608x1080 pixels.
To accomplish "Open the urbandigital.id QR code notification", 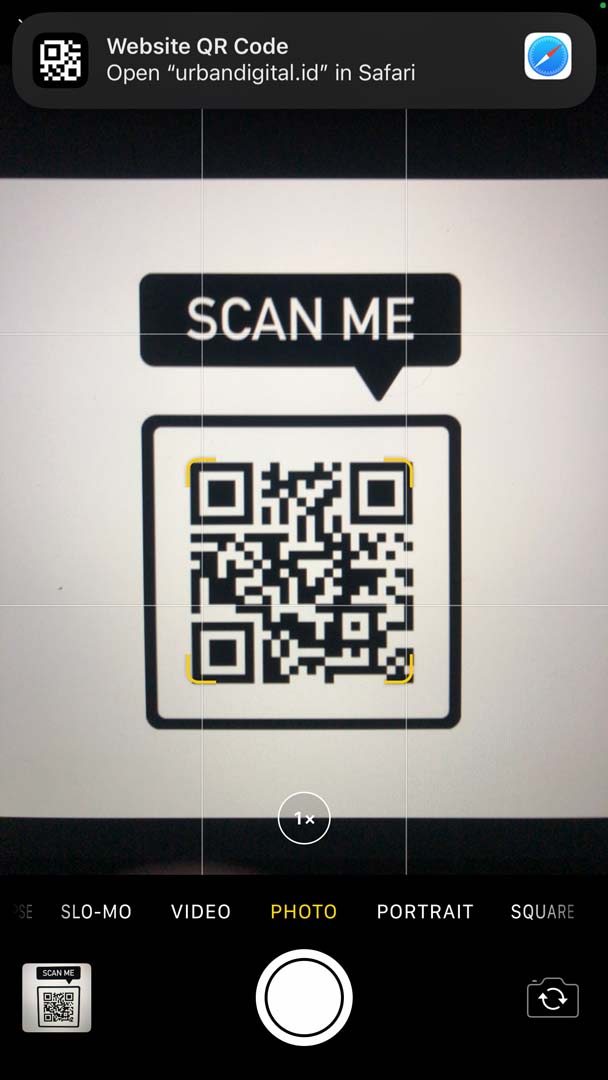I will pos(303,60).
